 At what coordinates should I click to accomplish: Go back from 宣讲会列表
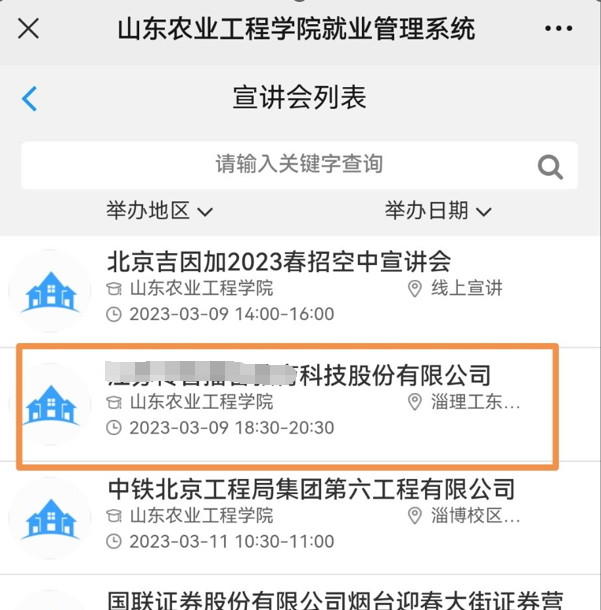29,98
